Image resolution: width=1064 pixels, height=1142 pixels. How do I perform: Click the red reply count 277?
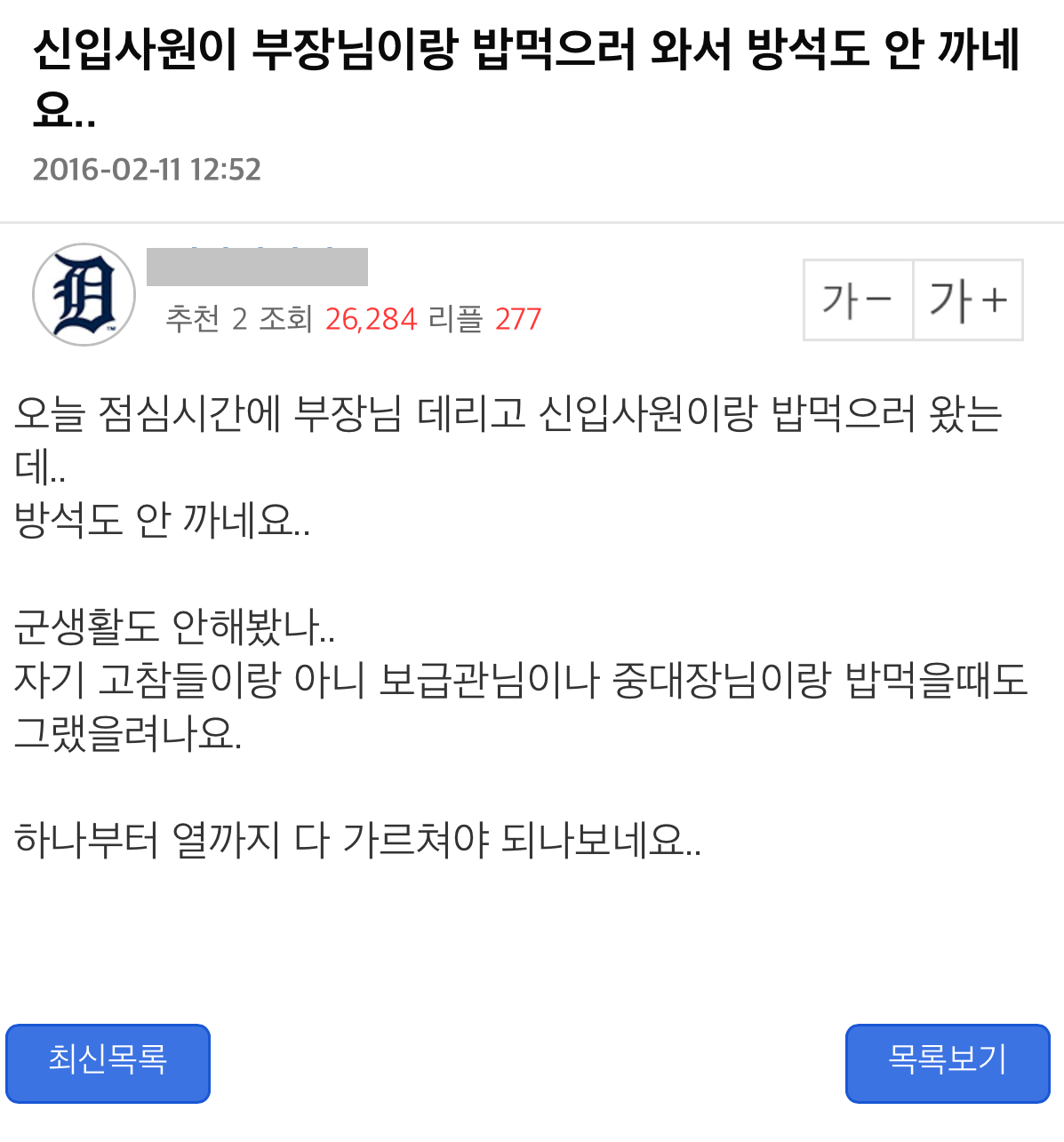518,318
